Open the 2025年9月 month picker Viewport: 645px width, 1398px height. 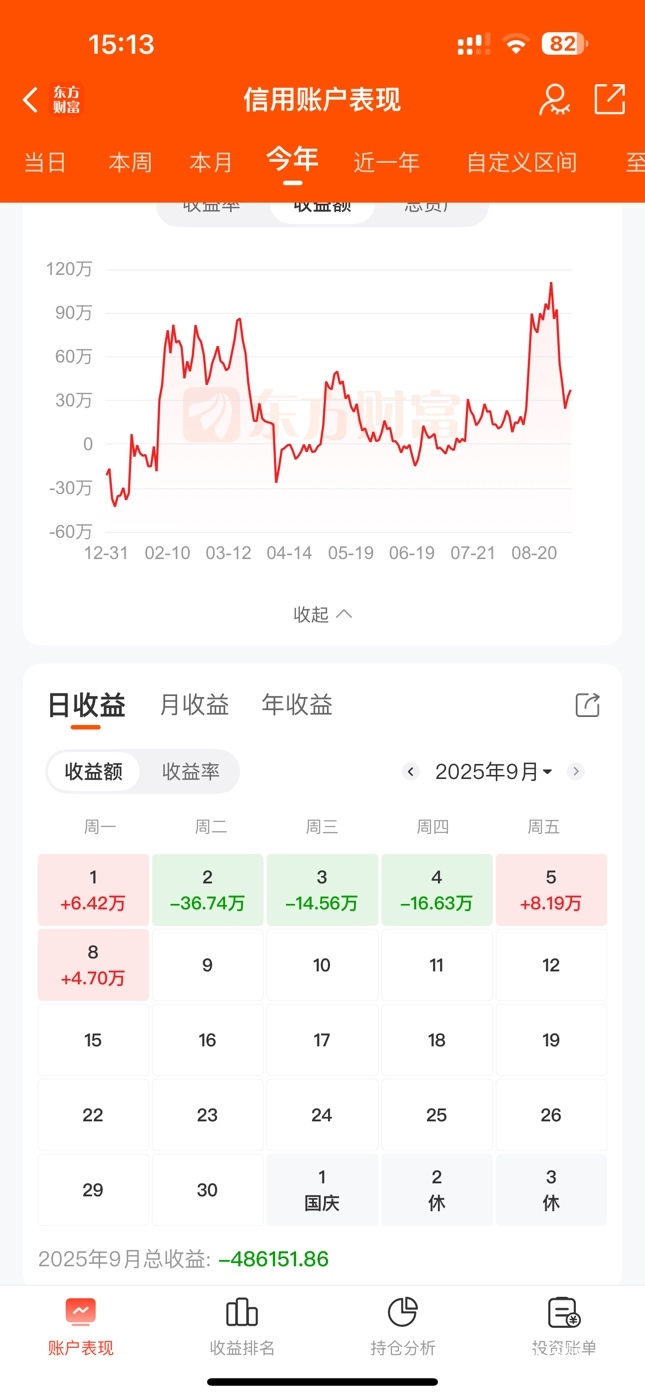point(493,772)
